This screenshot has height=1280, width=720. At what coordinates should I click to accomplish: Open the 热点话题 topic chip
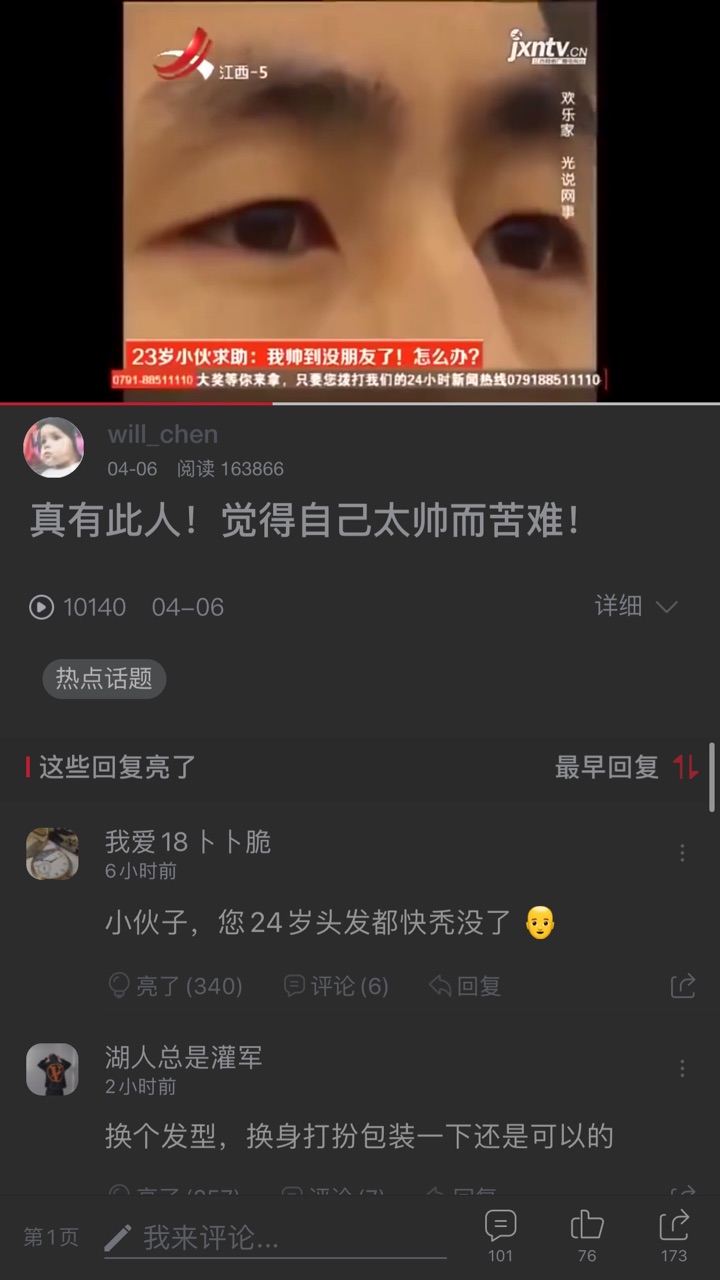coord(104,679)
